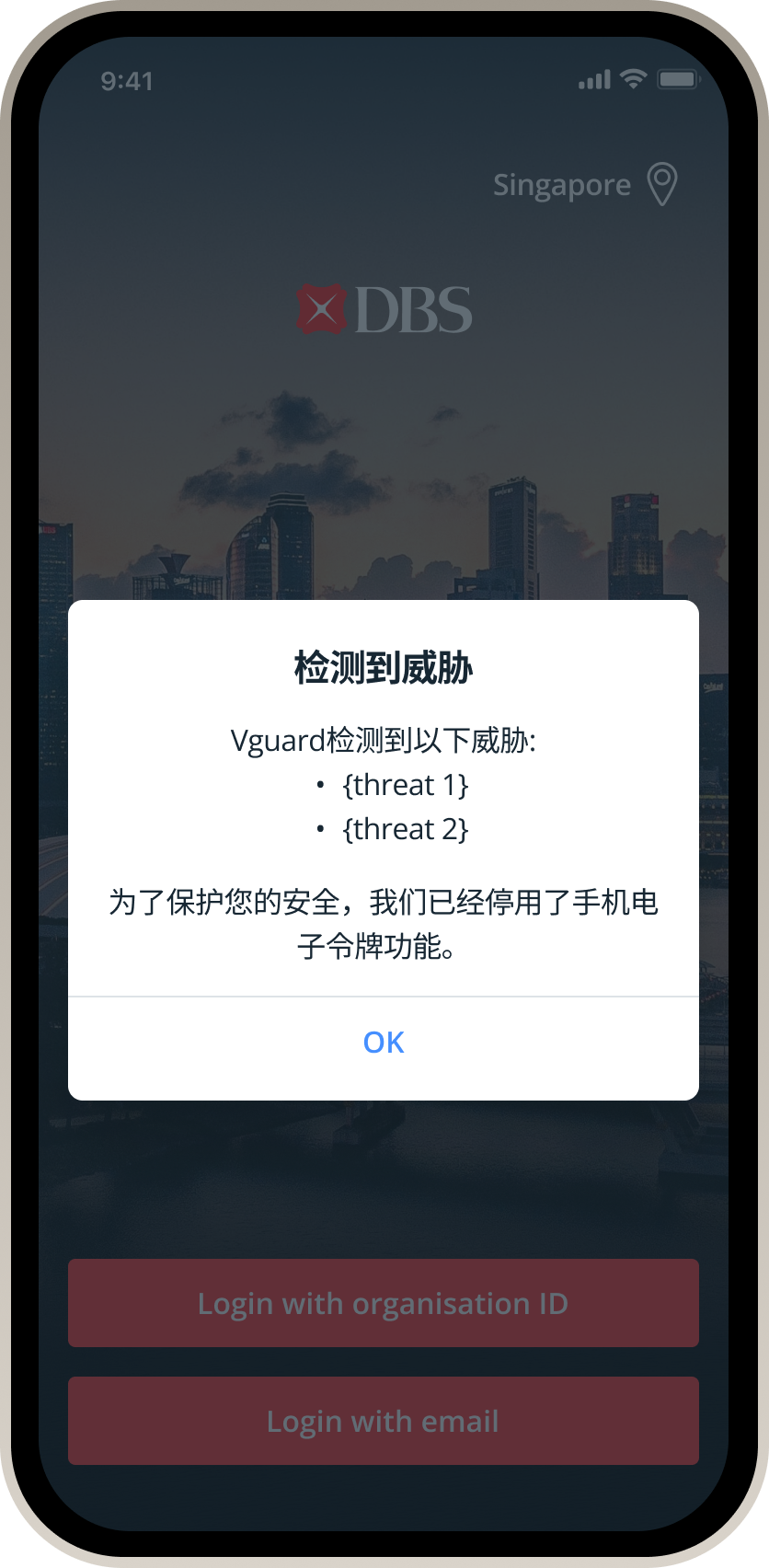Login with organisation ID
Screen dimensions: 769x1568
pyautogui.click(x=384, y=1304)
